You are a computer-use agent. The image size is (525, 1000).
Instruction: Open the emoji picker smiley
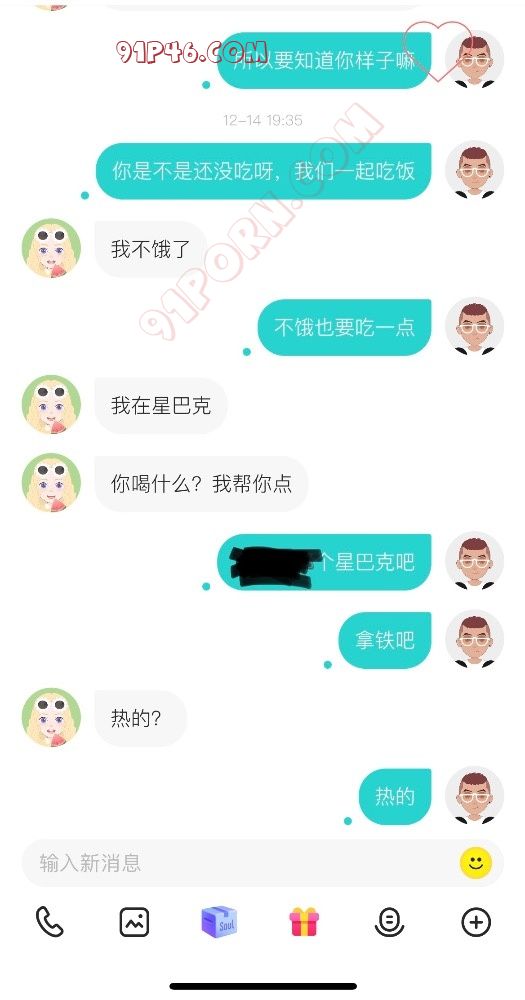pos(475,863)
